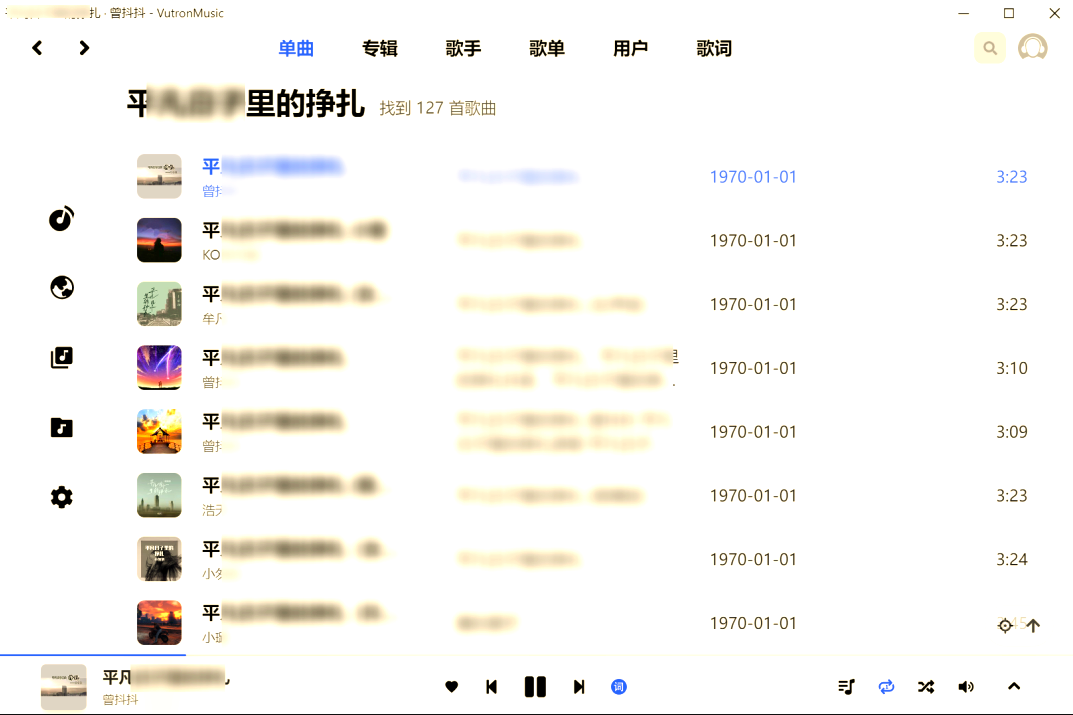Open the user avatar profile

click(1032, 48)
